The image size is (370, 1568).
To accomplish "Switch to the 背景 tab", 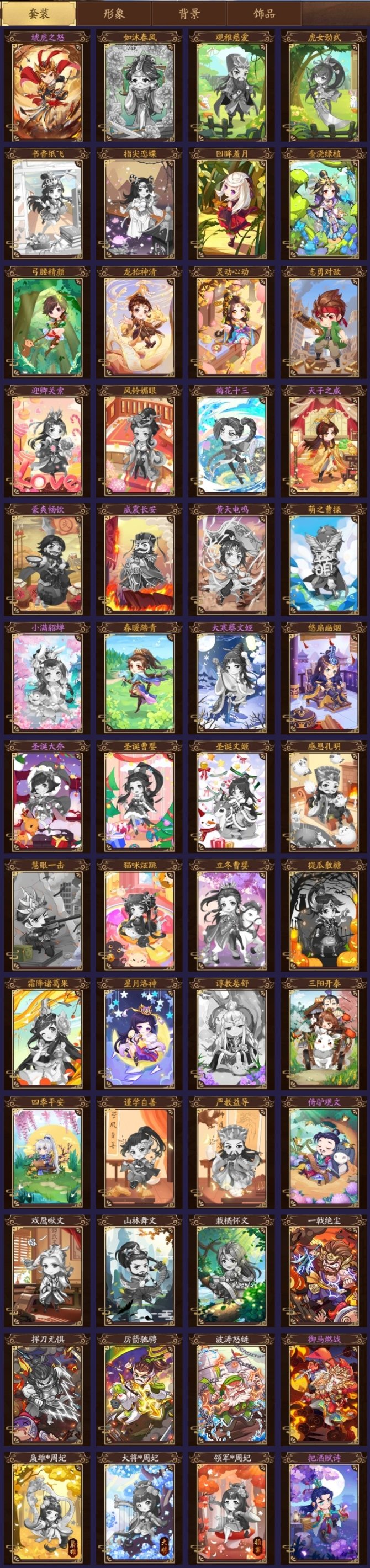I will [189, 13].
